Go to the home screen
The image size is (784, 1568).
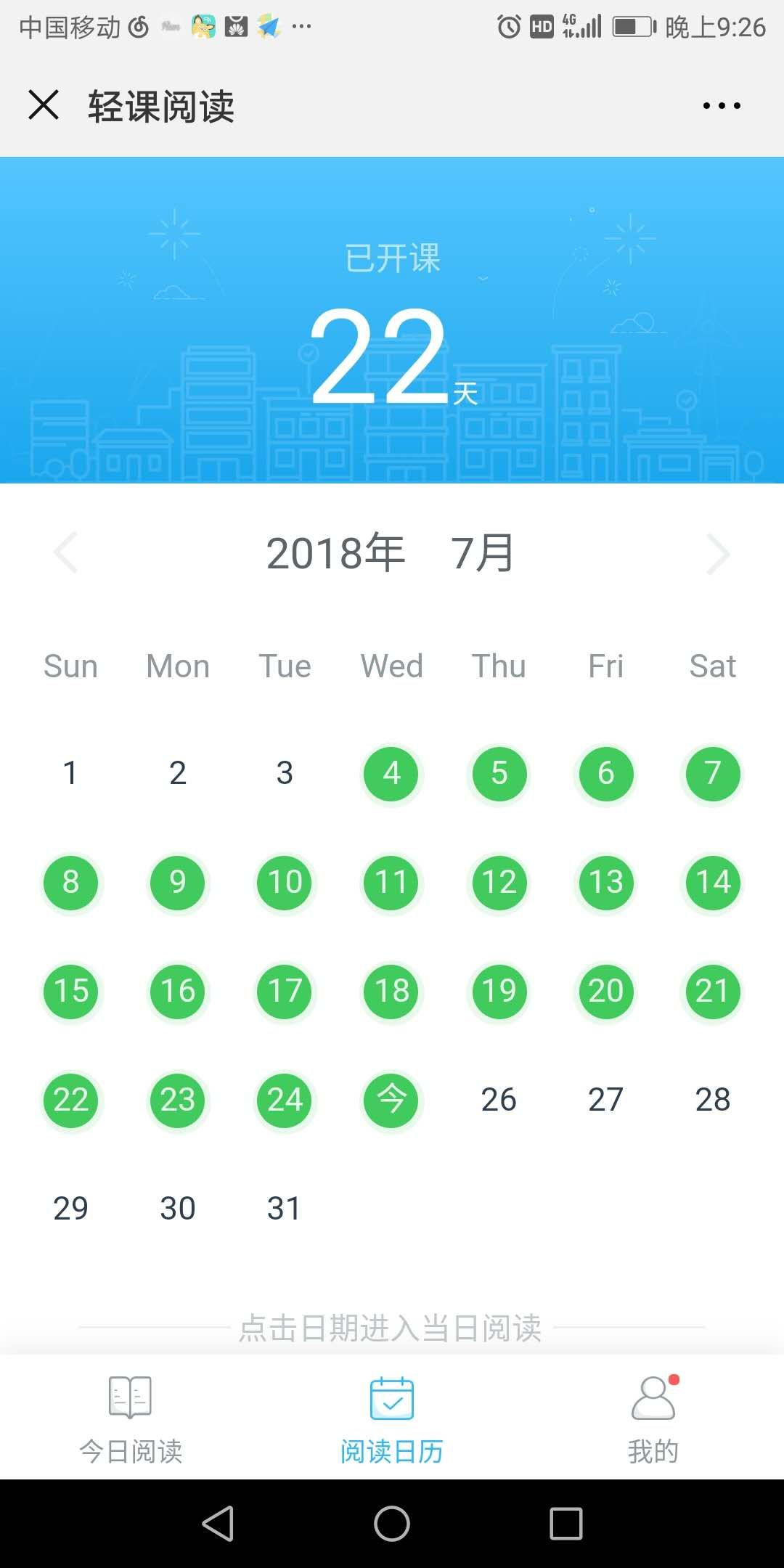392,1523
